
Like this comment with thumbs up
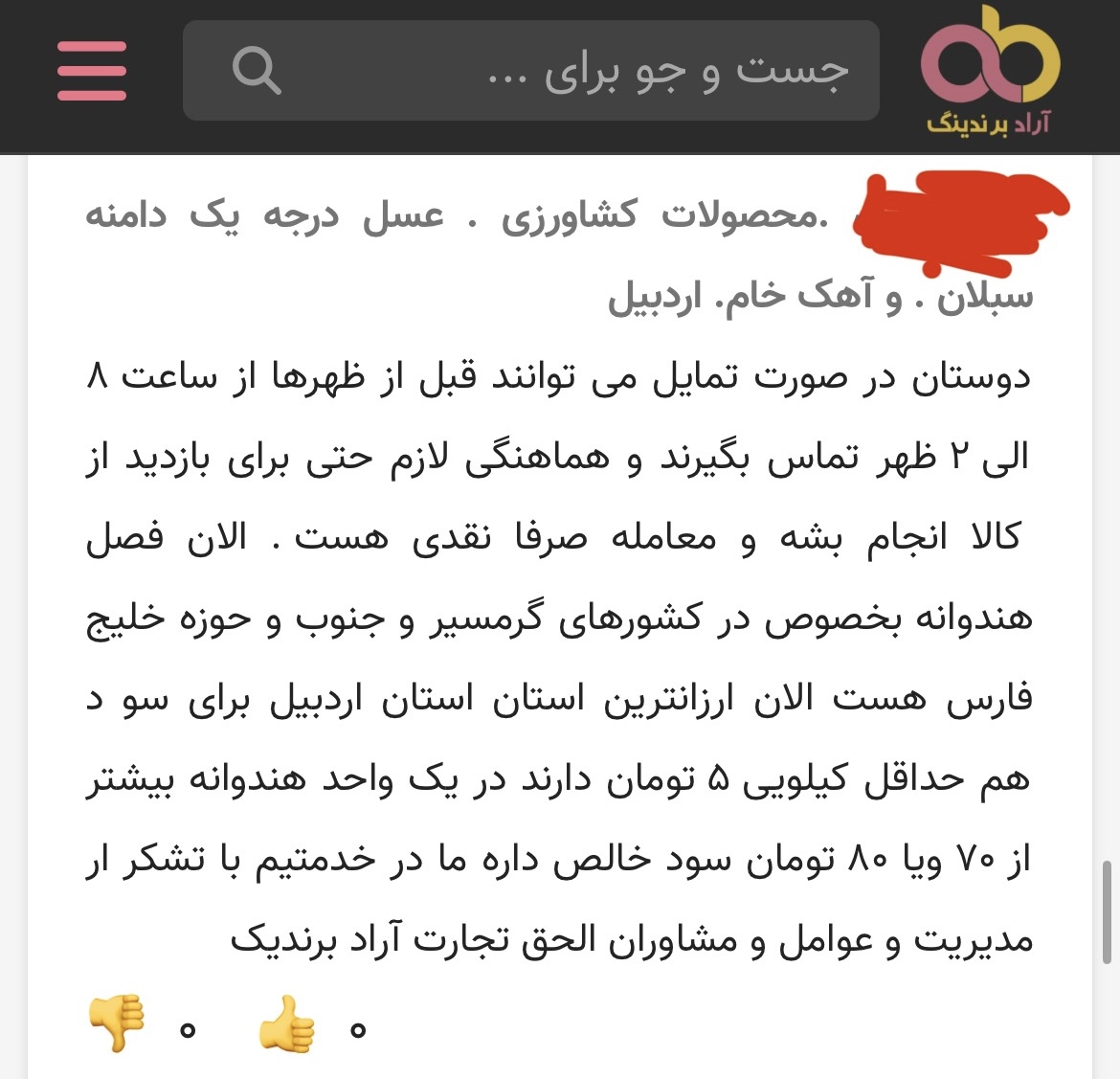pyautogui.click(x=287, y=1024)
